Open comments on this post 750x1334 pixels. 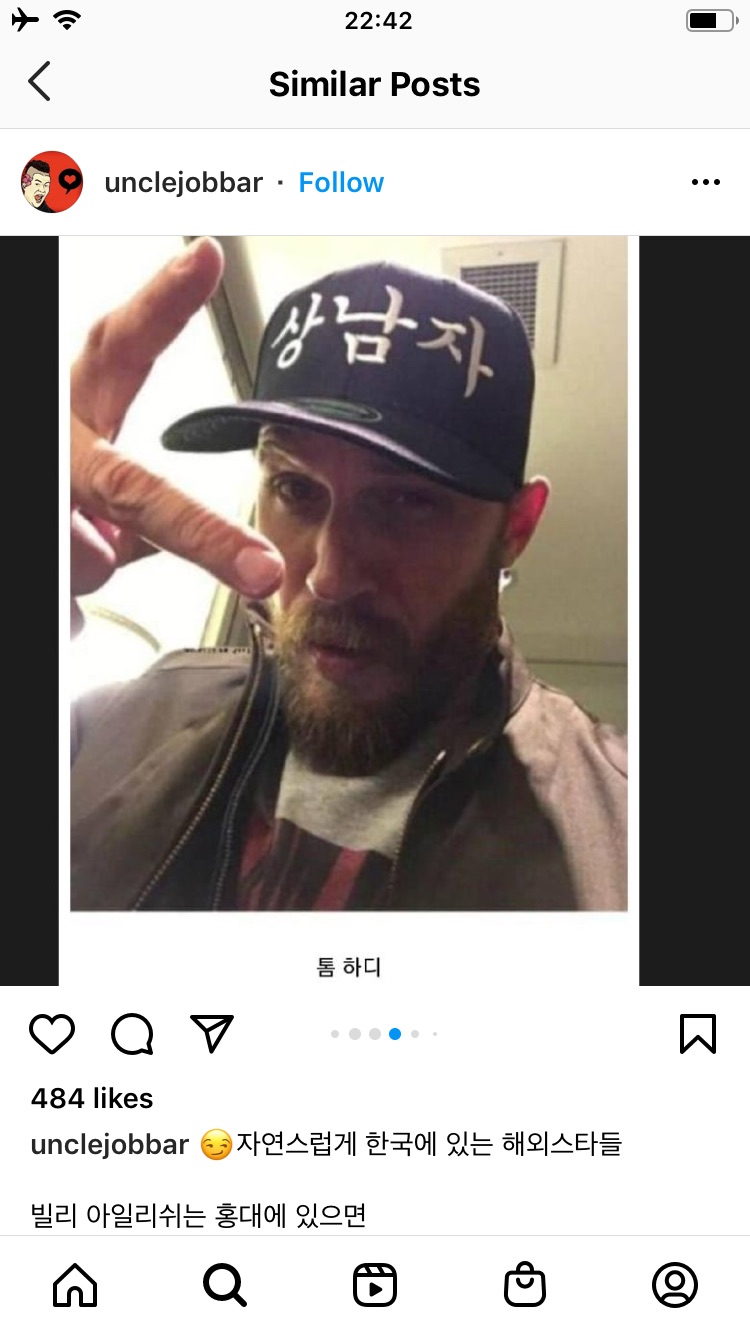132,1034
